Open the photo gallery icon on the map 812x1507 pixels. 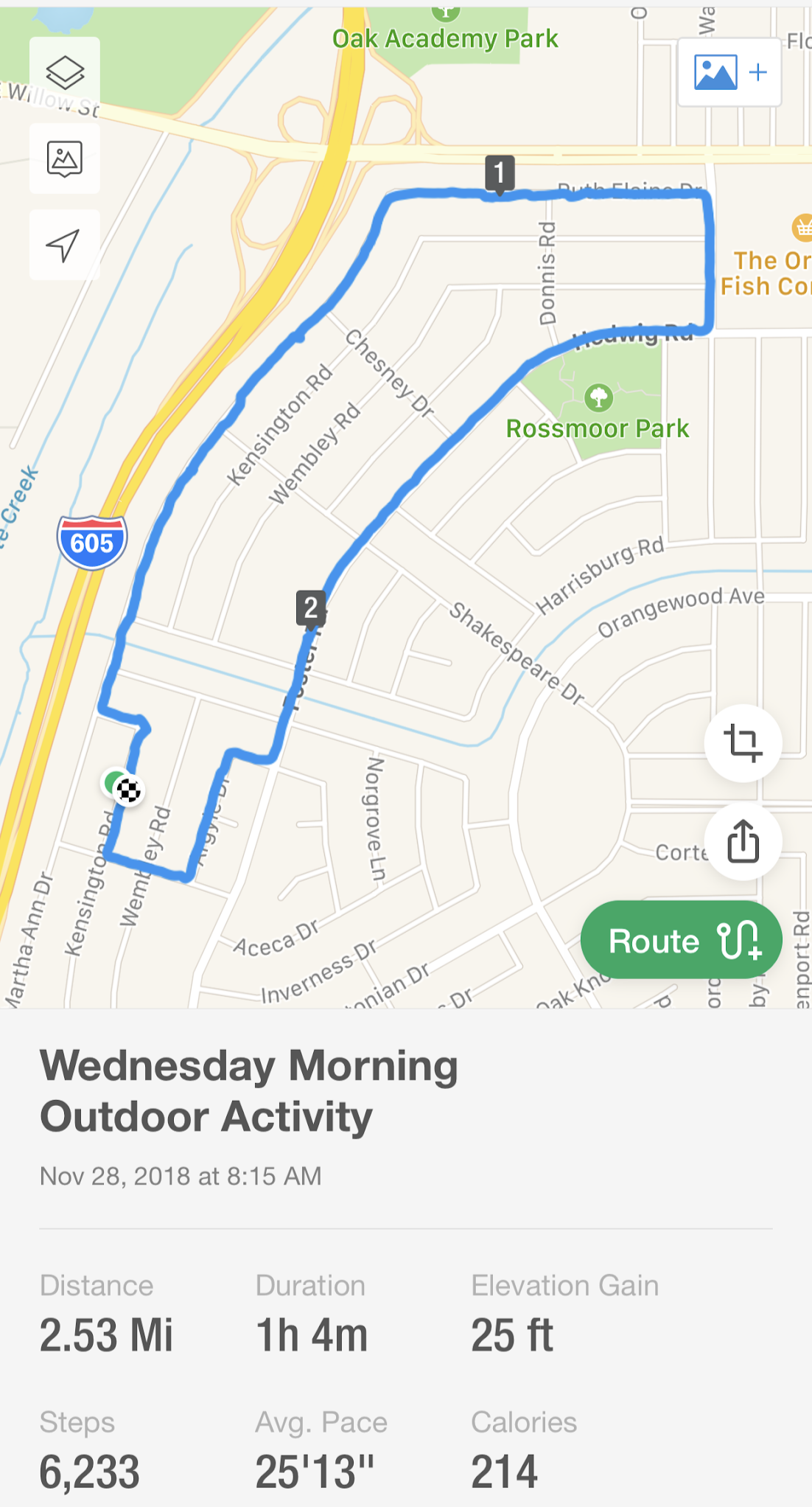(65, 159)
